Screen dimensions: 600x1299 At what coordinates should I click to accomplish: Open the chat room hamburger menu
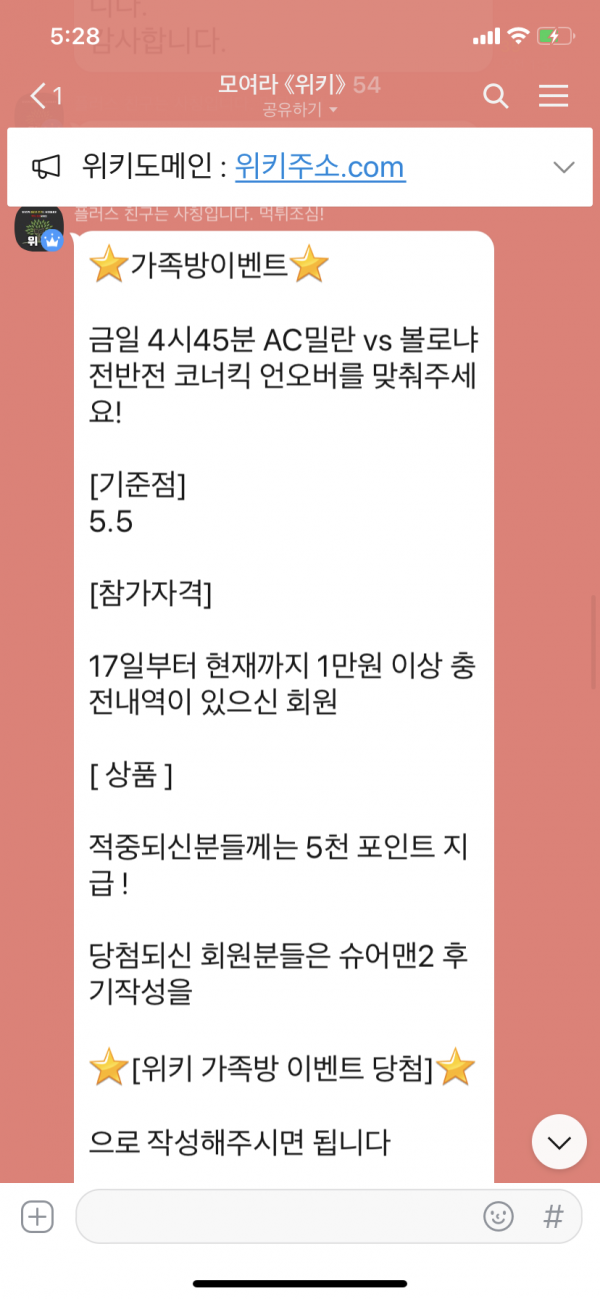[x=553, y=96]
